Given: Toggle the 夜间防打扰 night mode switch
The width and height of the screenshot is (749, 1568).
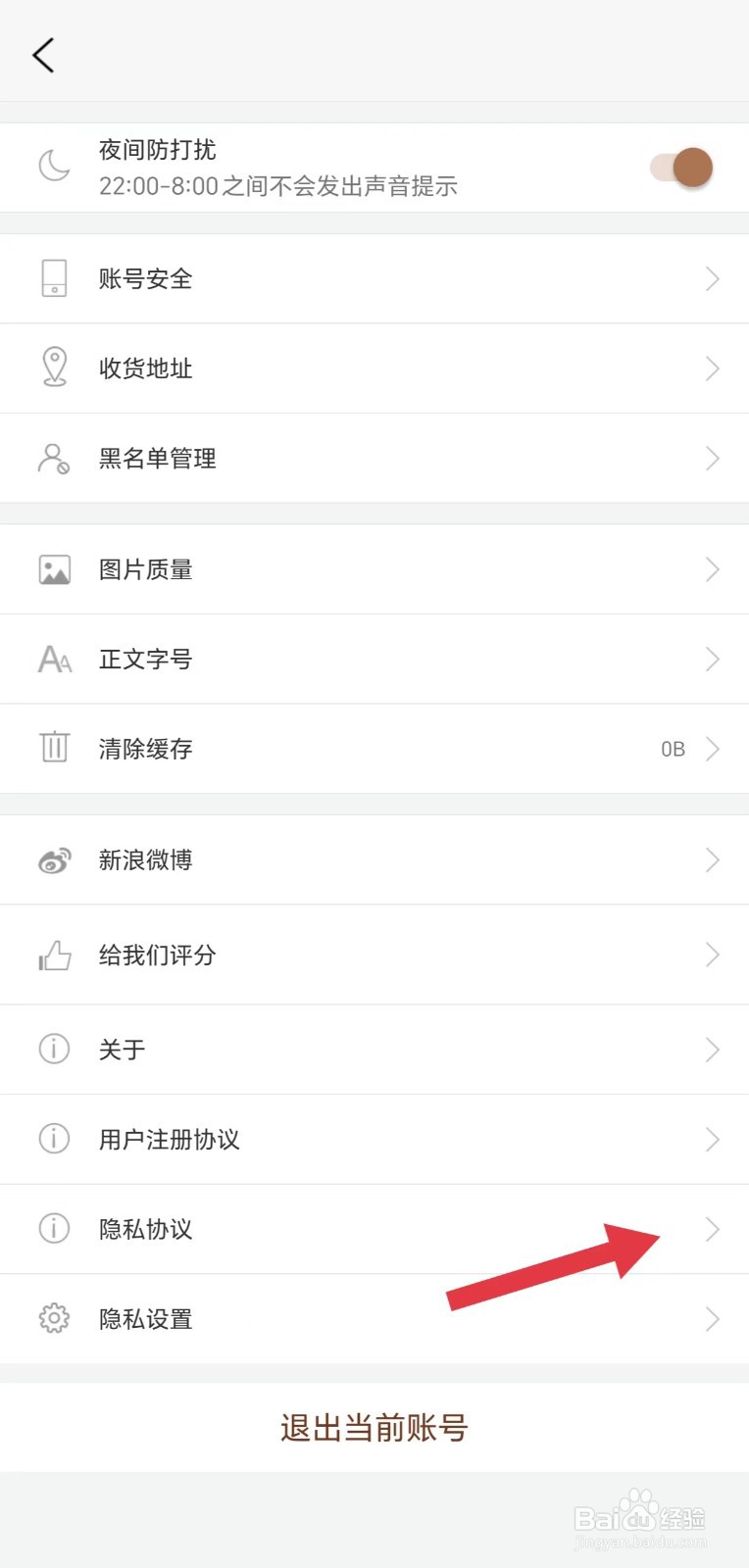Looking at the screenshot, I should tap(682, 168).
